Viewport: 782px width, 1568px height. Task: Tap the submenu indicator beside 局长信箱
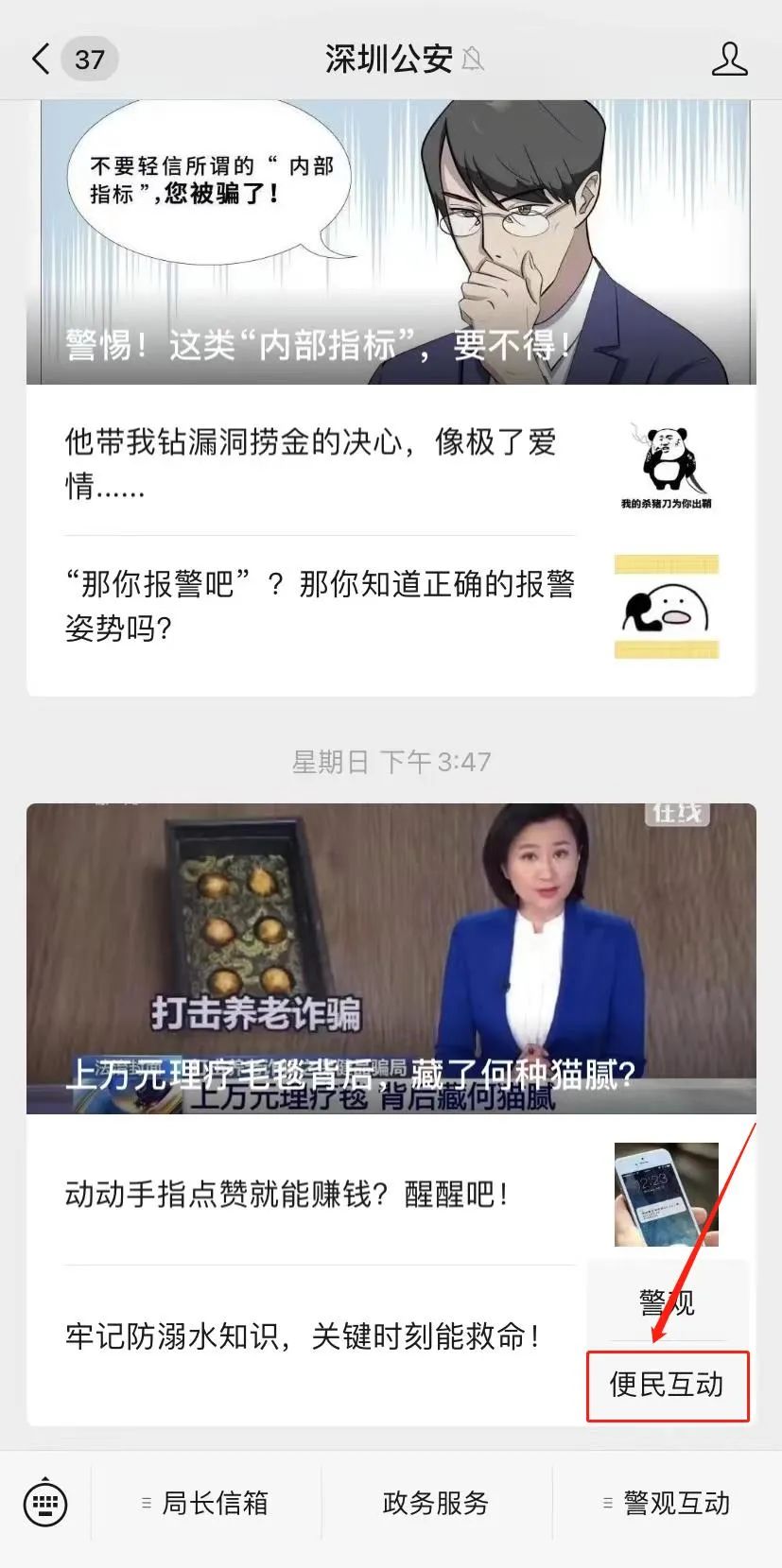click(147, 1505)
